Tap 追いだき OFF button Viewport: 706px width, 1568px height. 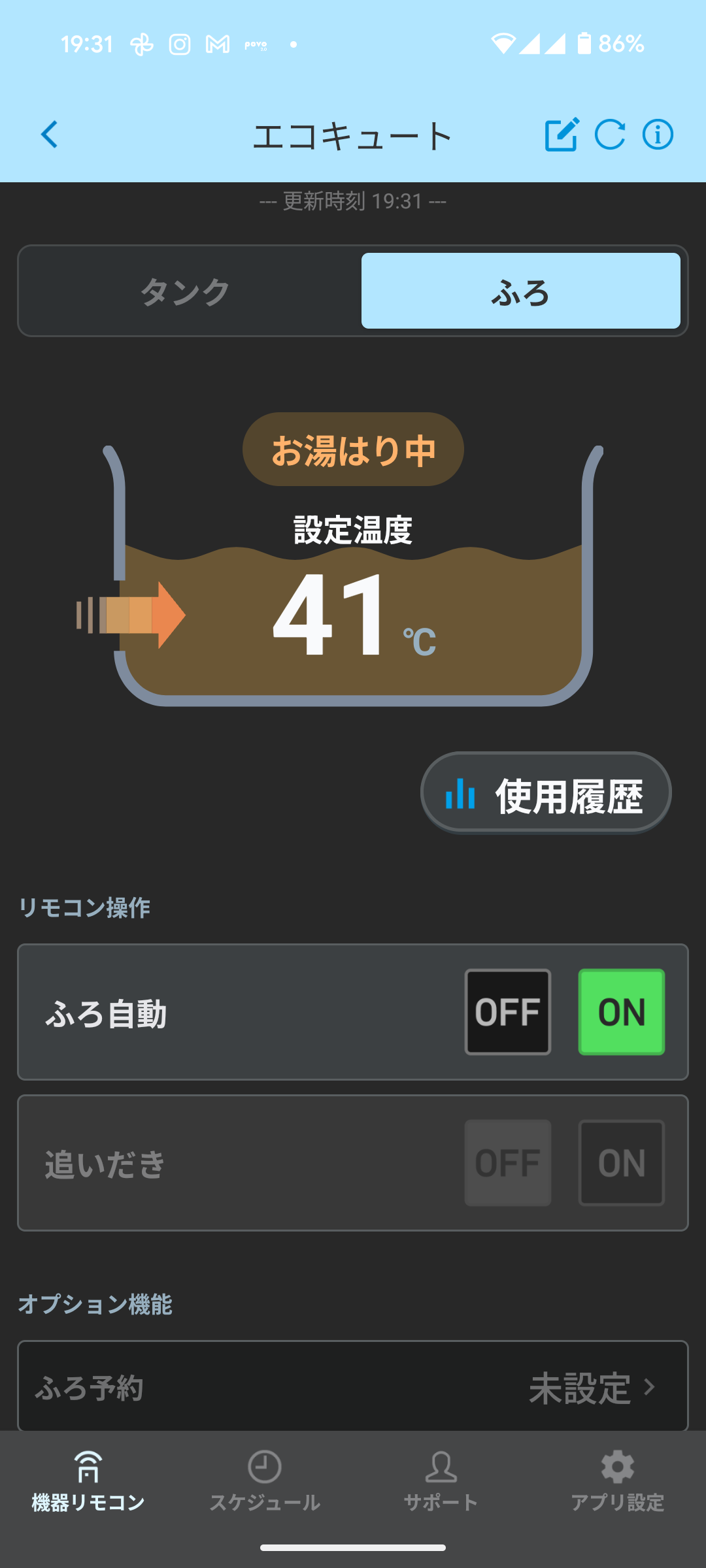click(x=508, y=1163)
